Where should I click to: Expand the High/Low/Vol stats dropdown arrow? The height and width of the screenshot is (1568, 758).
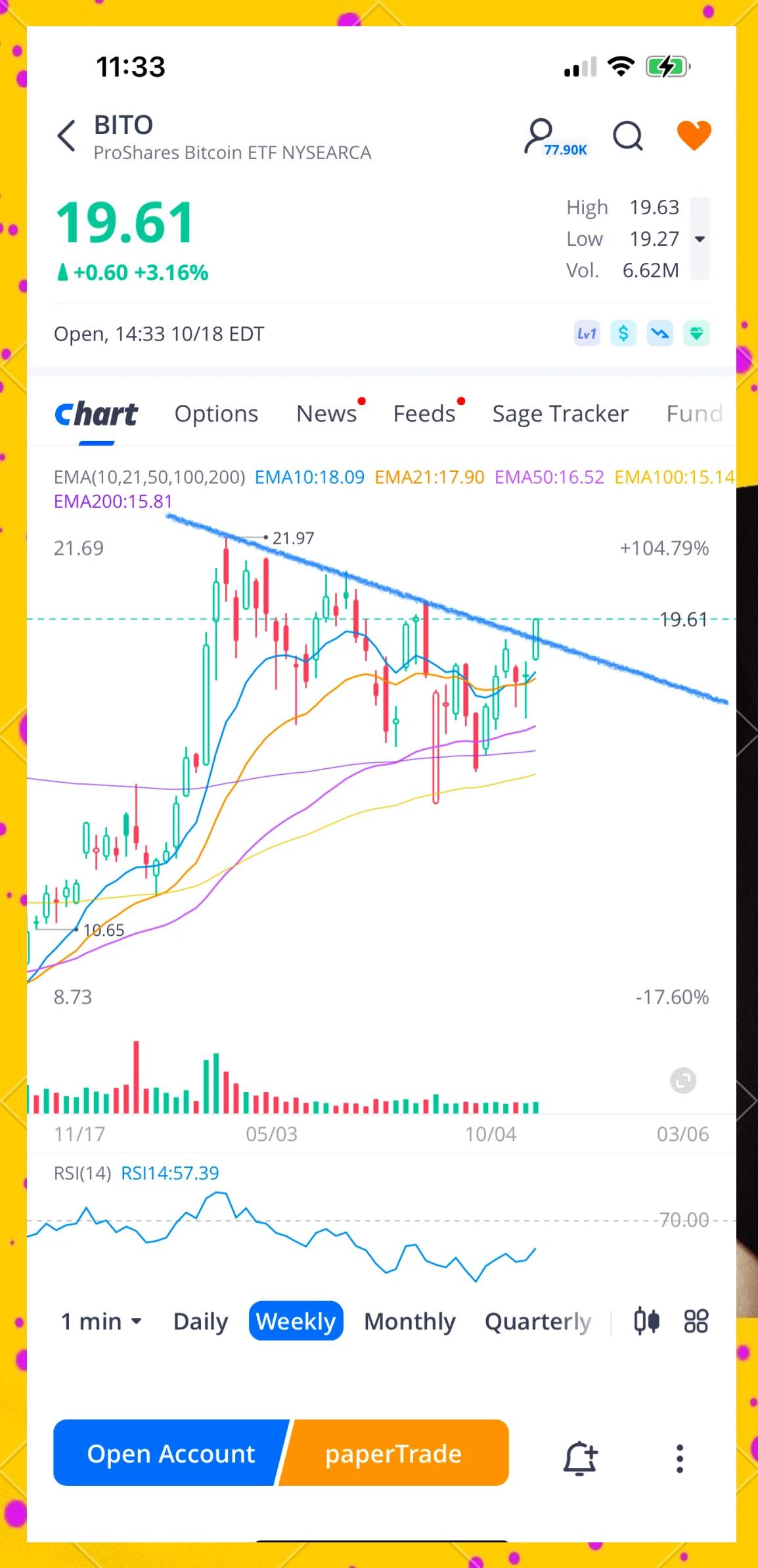click(699, 239)
